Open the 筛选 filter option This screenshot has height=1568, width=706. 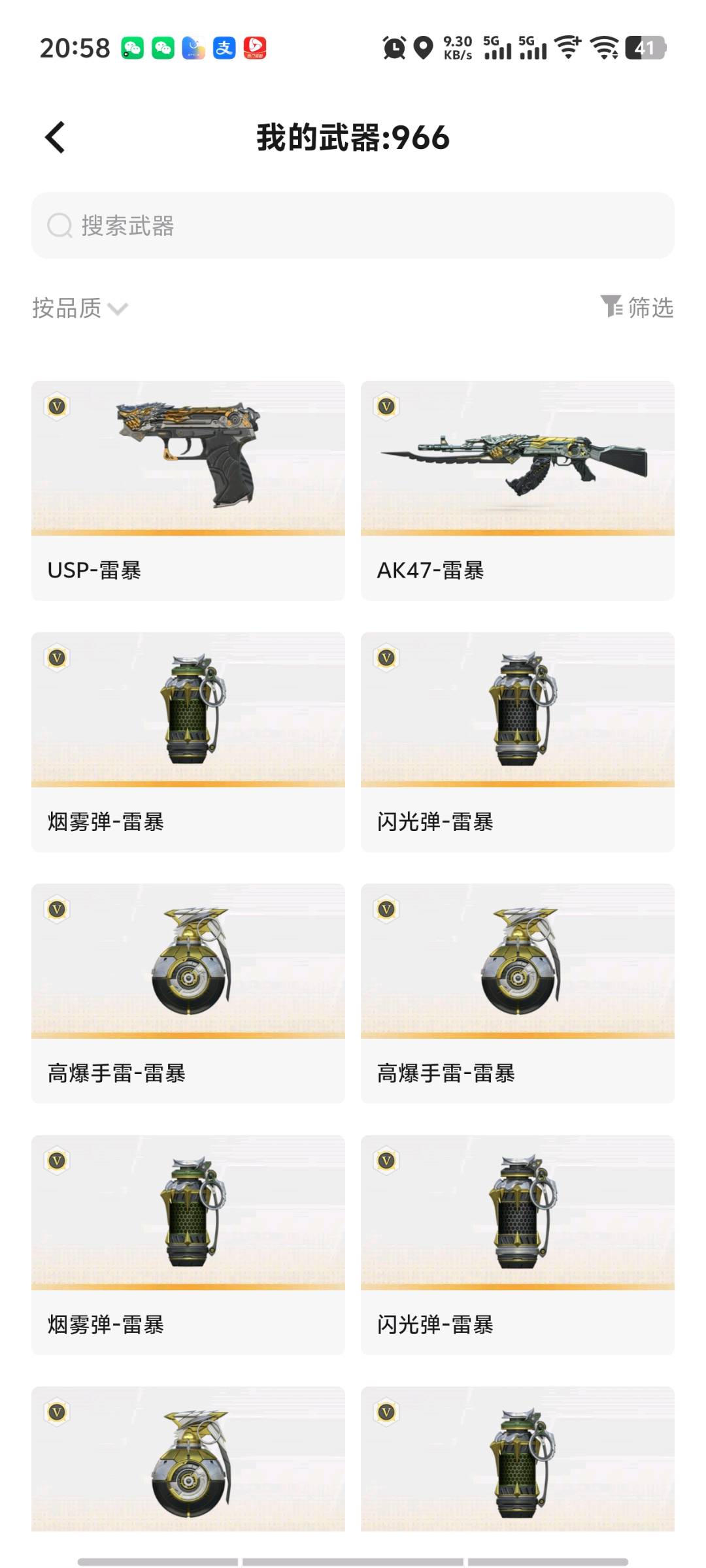pos(637,307)
